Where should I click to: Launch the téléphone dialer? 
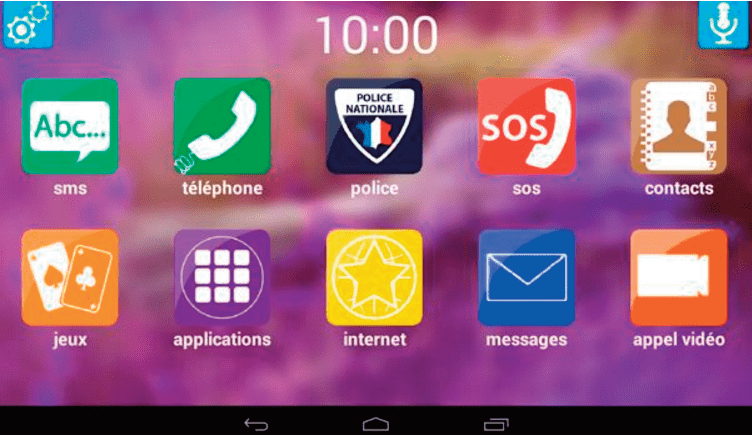pyautogui.click(x=222, y=127)
